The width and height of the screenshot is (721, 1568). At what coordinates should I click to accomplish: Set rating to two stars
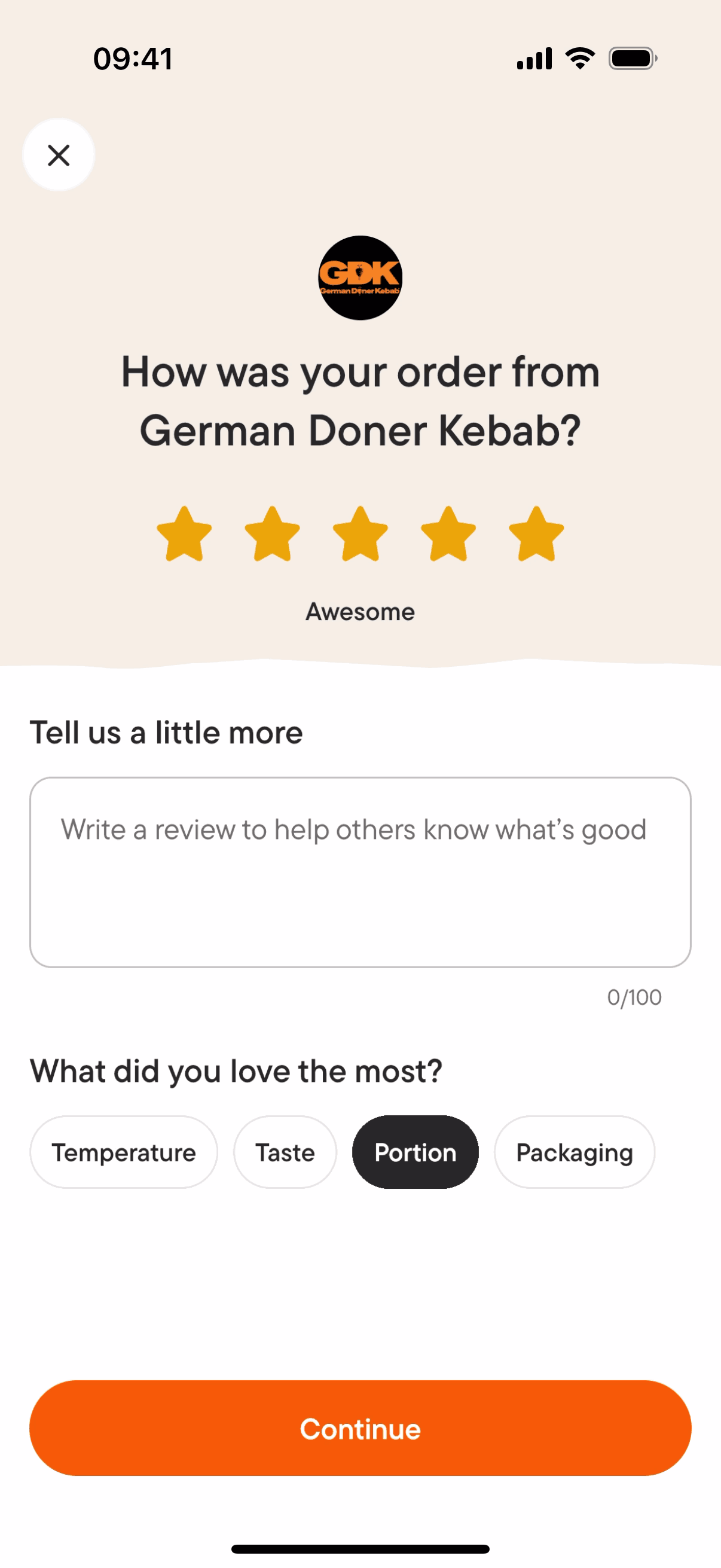[272, 534]
